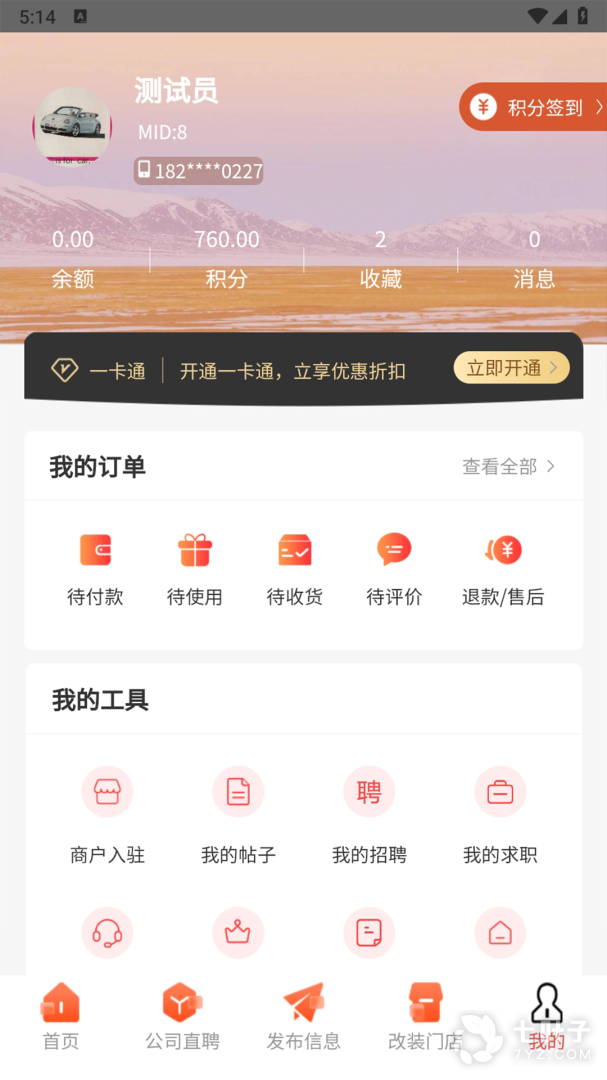607x1080 pixels.
Task: Open 查看全部 for all orders
Action: tap(508, 466)
